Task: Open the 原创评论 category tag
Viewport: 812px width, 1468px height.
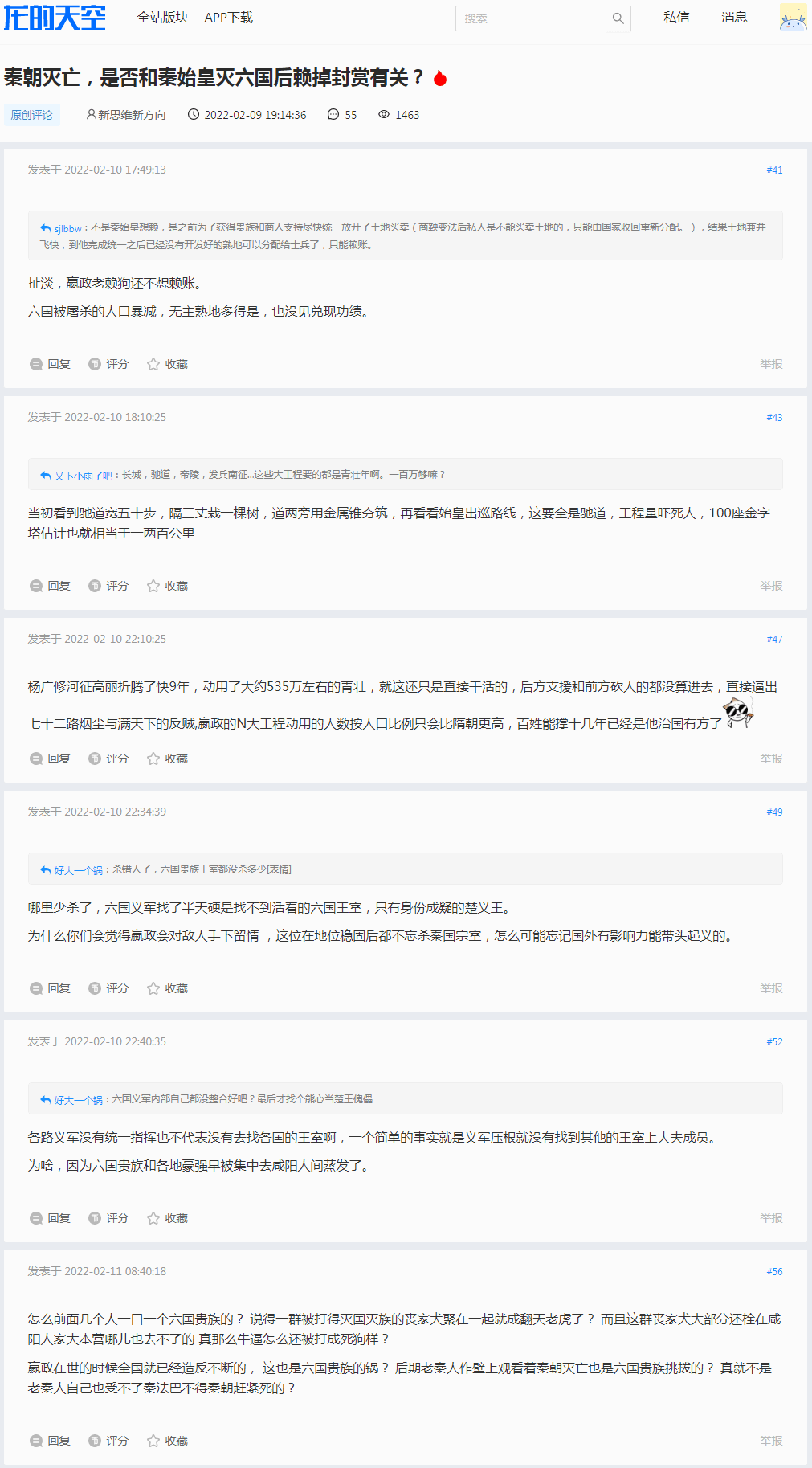Action: click(x=31, y=115)
